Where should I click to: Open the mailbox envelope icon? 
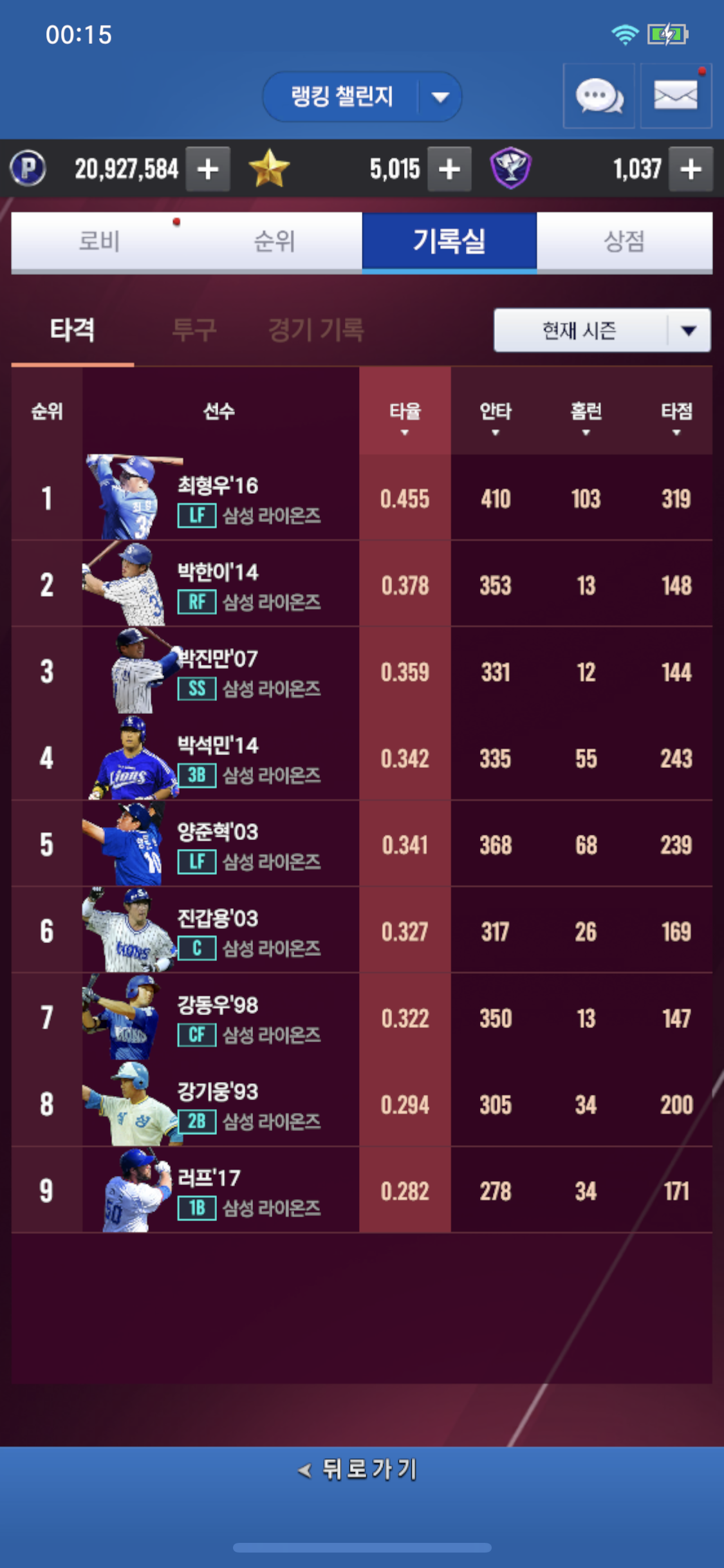pyautogui.click(x=675, y=97)
